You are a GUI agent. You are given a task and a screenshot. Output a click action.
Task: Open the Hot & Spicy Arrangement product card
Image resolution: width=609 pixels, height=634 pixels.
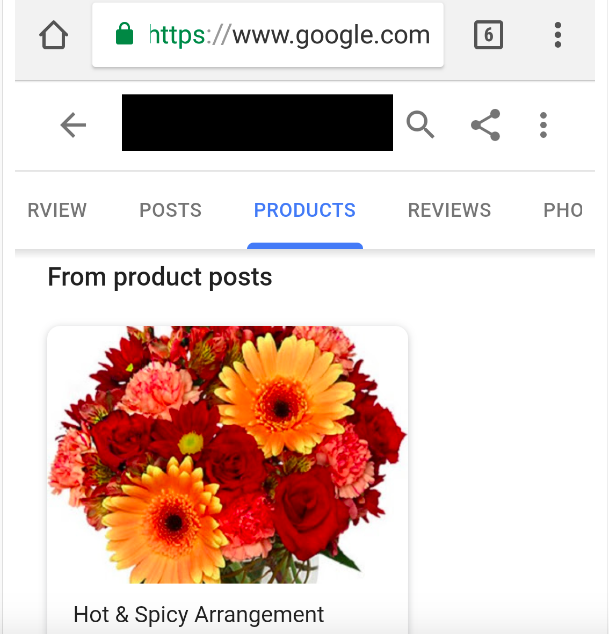point(227,470)
